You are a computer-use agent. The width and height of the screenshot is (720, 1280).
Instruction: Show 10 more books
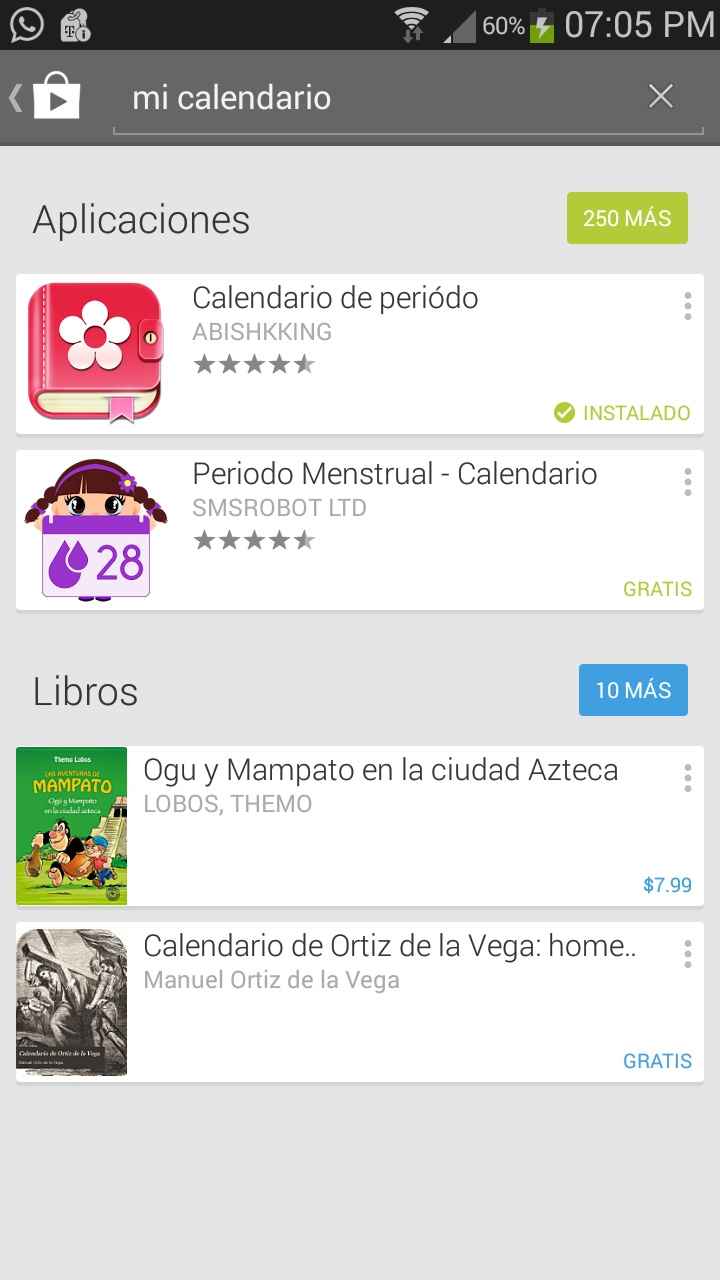click(x=633, y=689)
